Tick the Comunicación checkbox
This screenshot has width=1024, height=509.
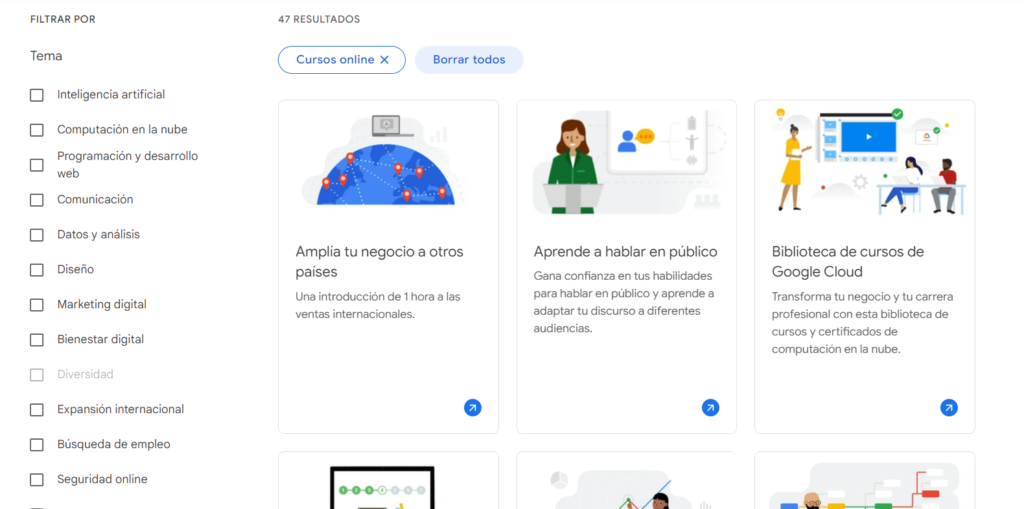tap(37, 200)
